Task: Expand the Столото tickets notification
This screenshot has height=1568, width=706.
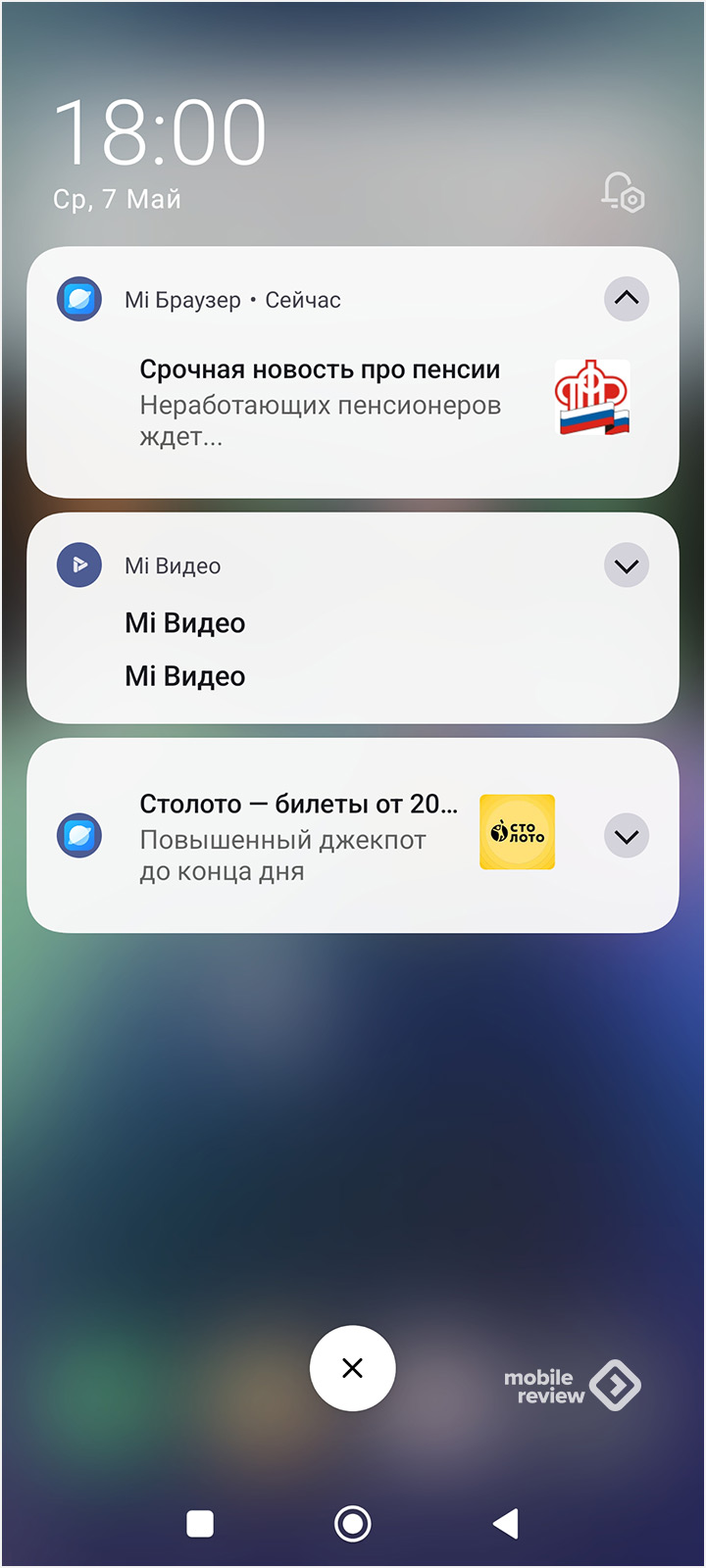Action: [x=626, y=836]
